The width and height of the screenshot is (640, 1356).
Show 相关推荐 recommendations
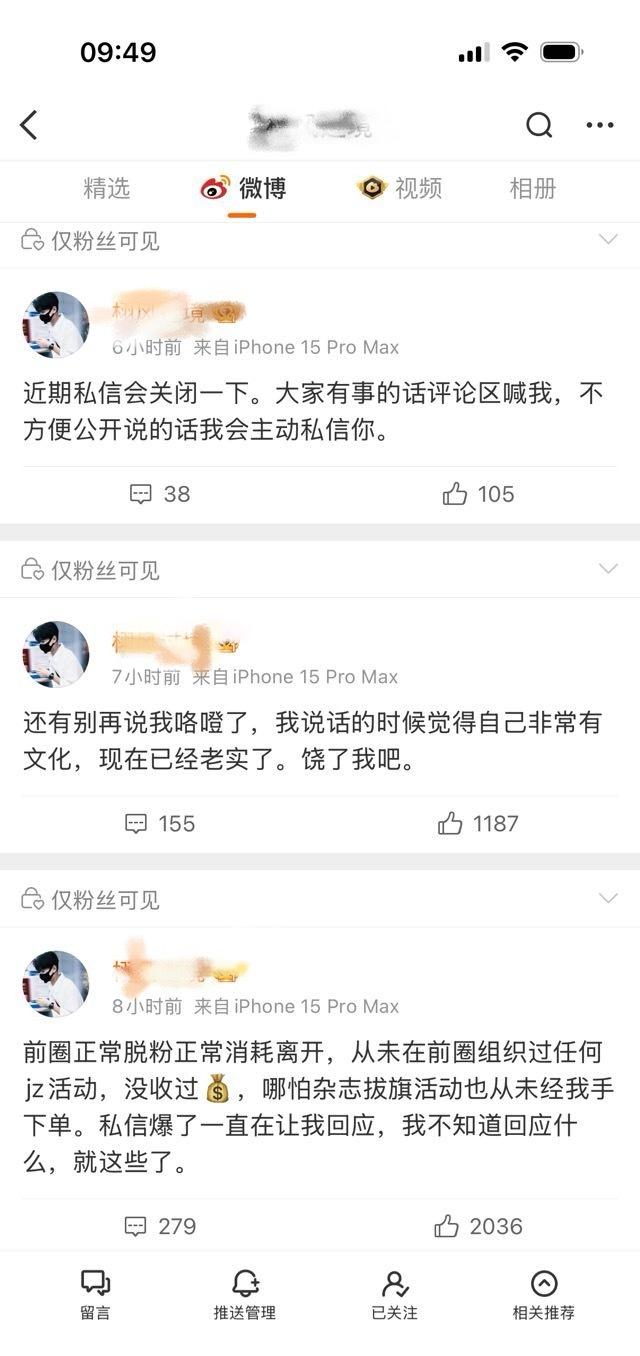click(543, 1295)
